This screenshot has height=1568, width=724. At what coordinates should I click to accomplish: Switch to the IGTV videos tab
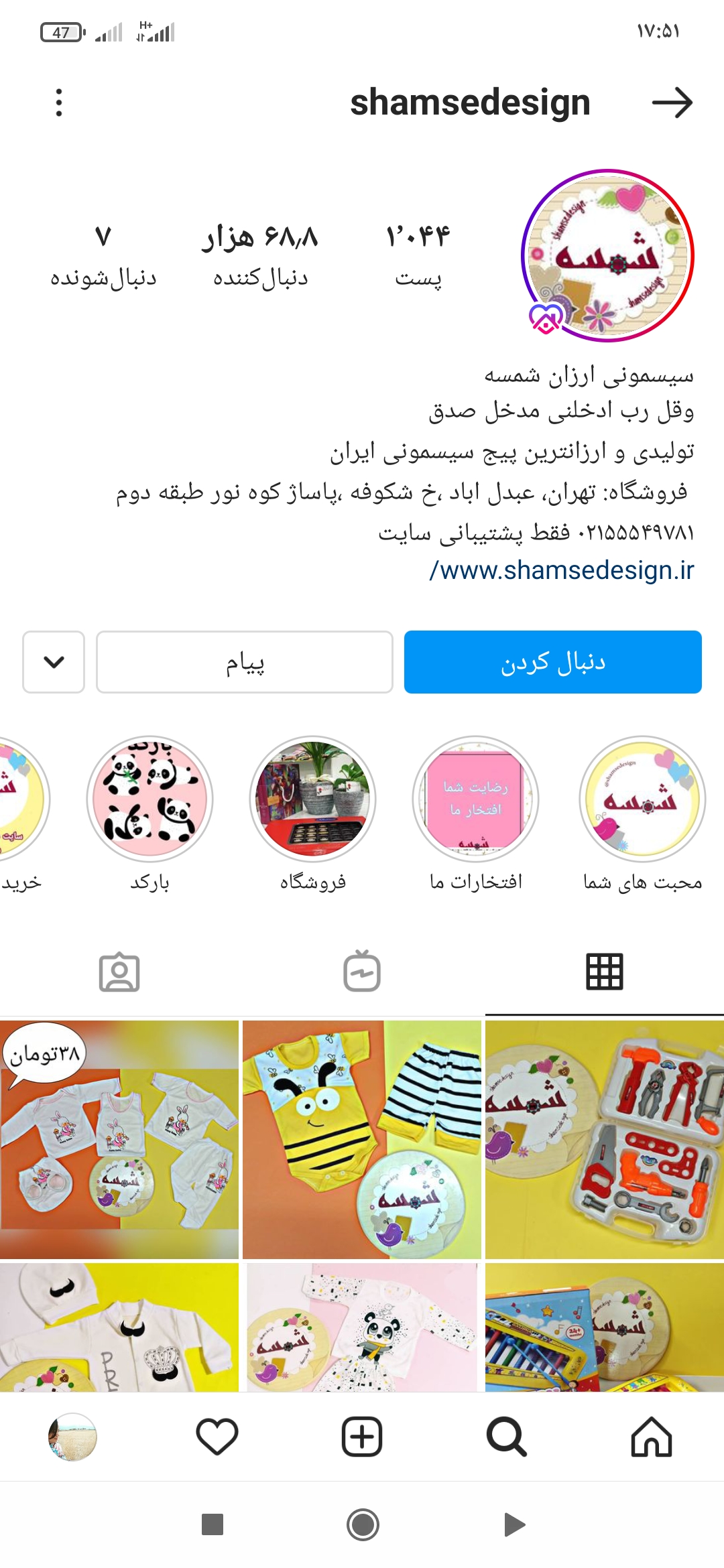pyautogui.click(x=362, y=972)
